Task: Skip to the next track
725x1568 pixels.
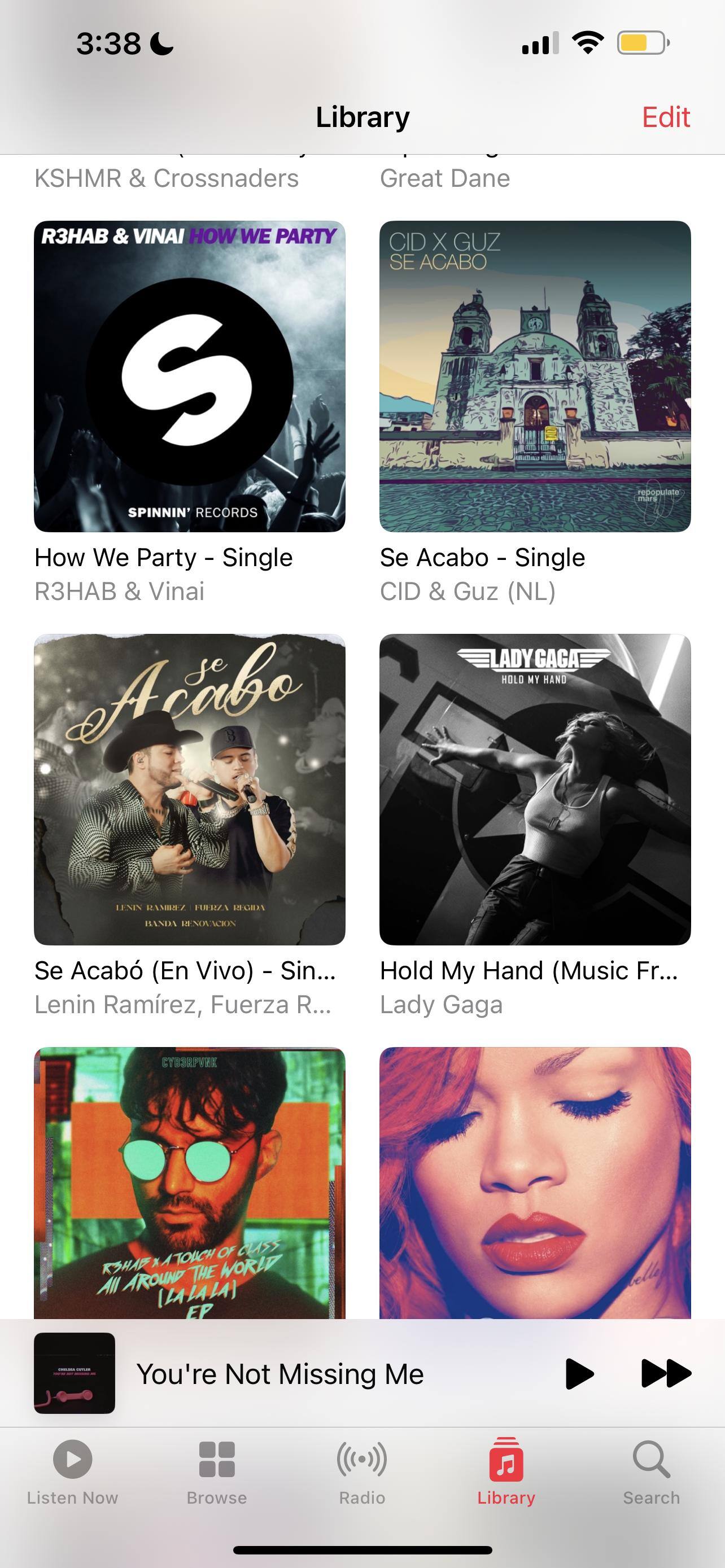Action: [x=666, y=1373]
